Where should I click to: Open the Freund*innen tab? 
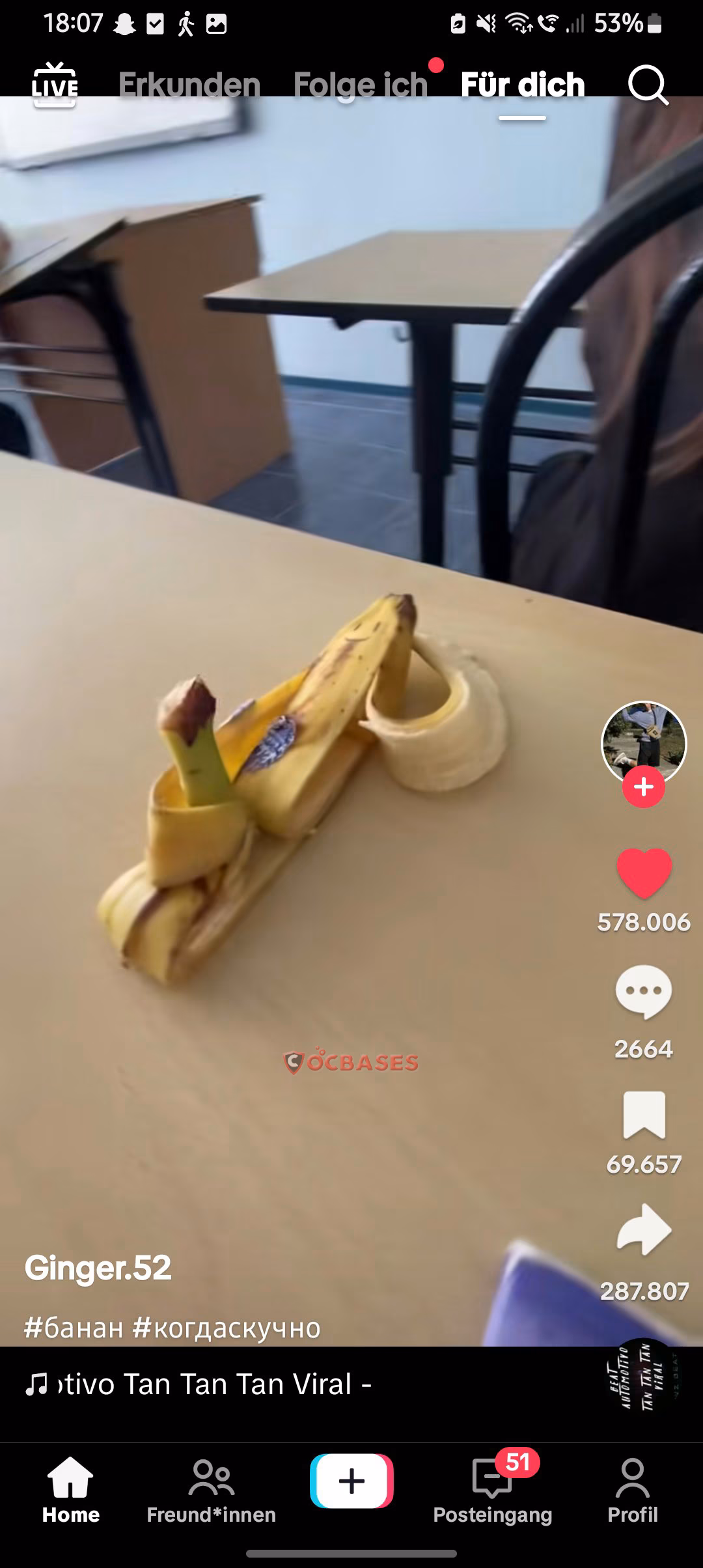211,1489
